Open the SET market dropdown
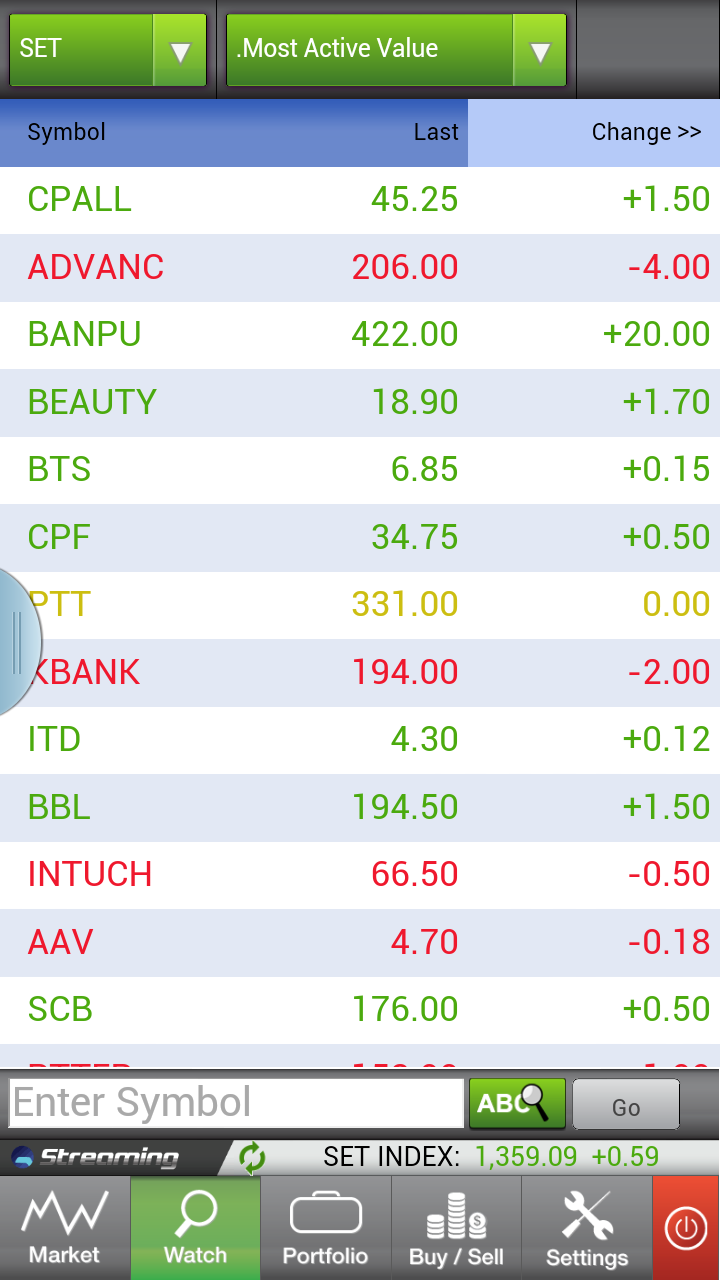The image size is (720, 1280). click(x=108, y=49)
